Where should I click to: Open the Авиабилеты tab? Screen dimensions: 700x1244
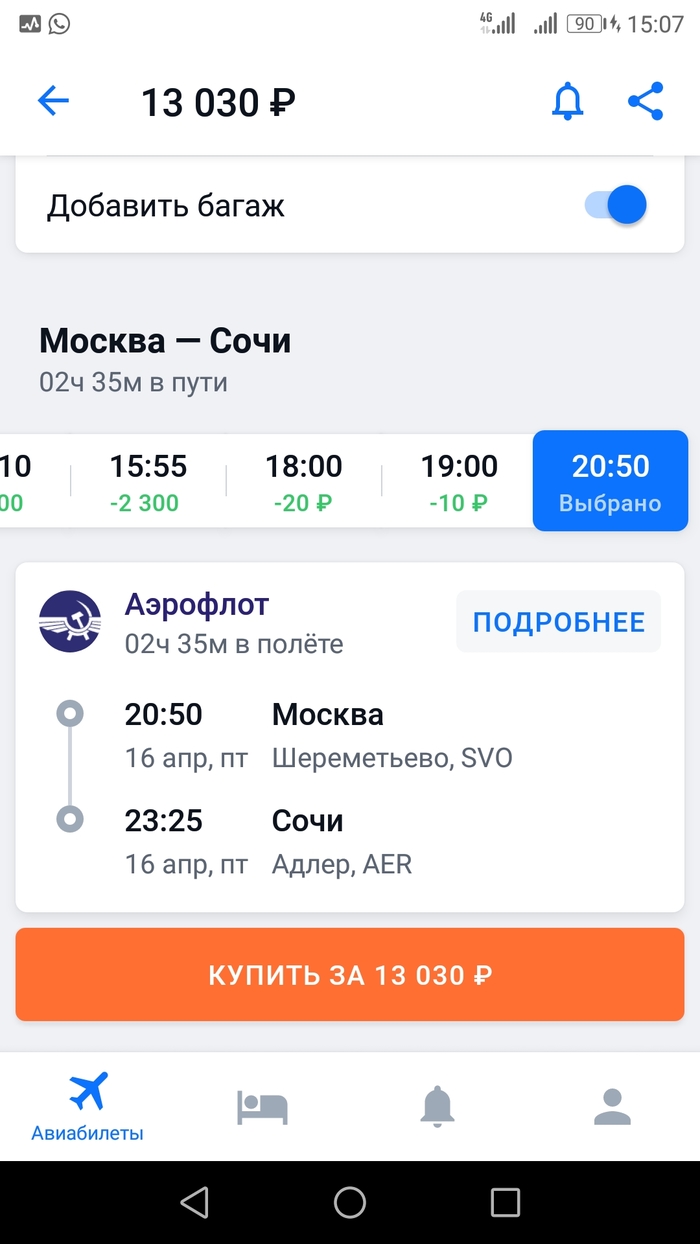88,1106
